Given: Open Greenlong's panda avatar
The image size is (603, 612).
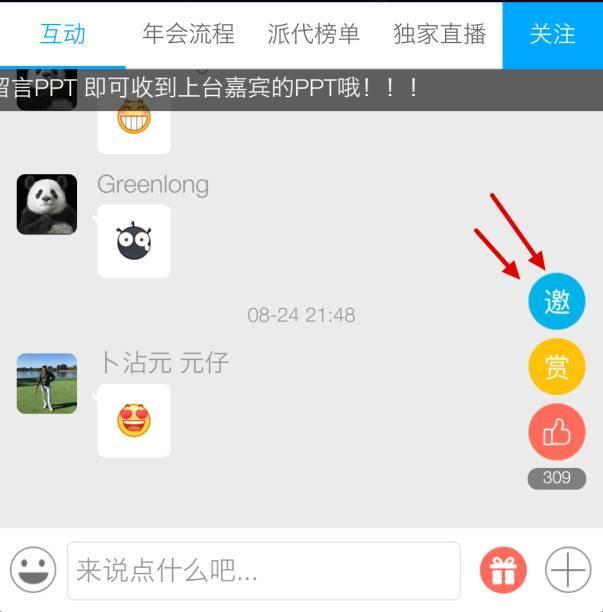Looking at the screenshot, I should click(x=46, y=204).
